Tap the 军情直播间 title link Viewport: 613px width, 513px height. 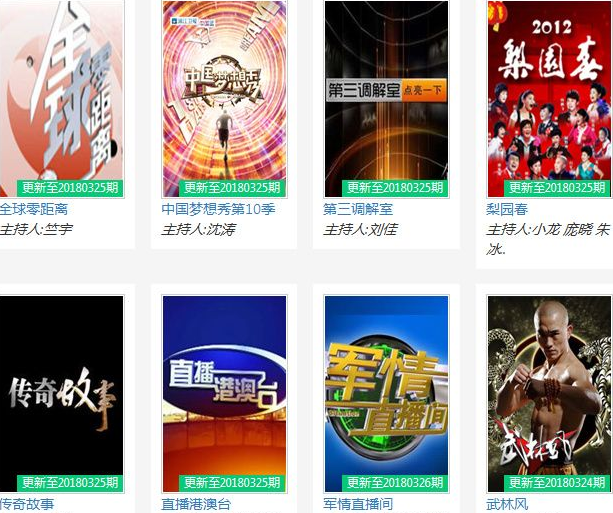pos(358,504)
